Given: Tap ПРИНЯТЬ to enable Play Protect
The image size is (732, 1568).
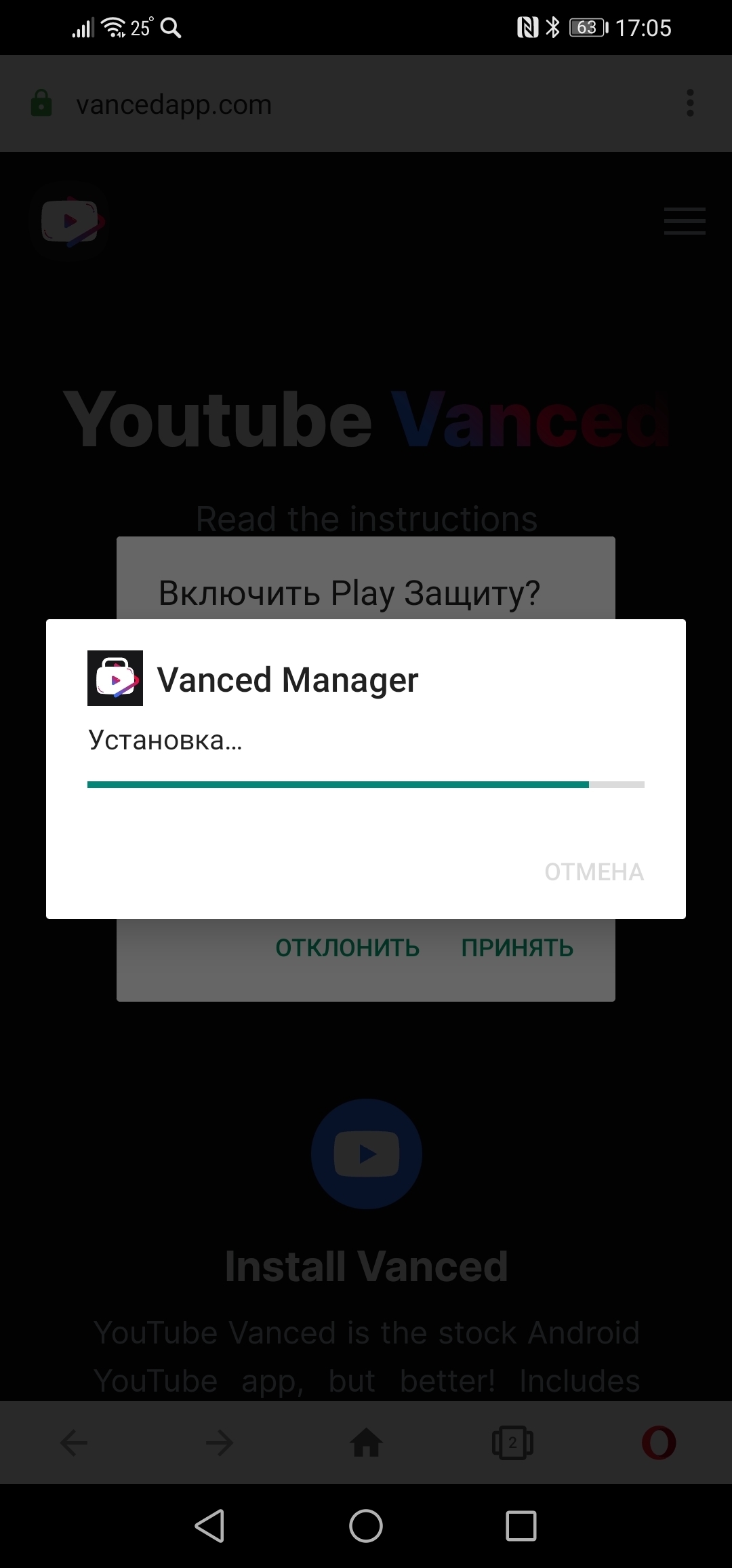Looking at the screenshot, I should coord(517,947).
